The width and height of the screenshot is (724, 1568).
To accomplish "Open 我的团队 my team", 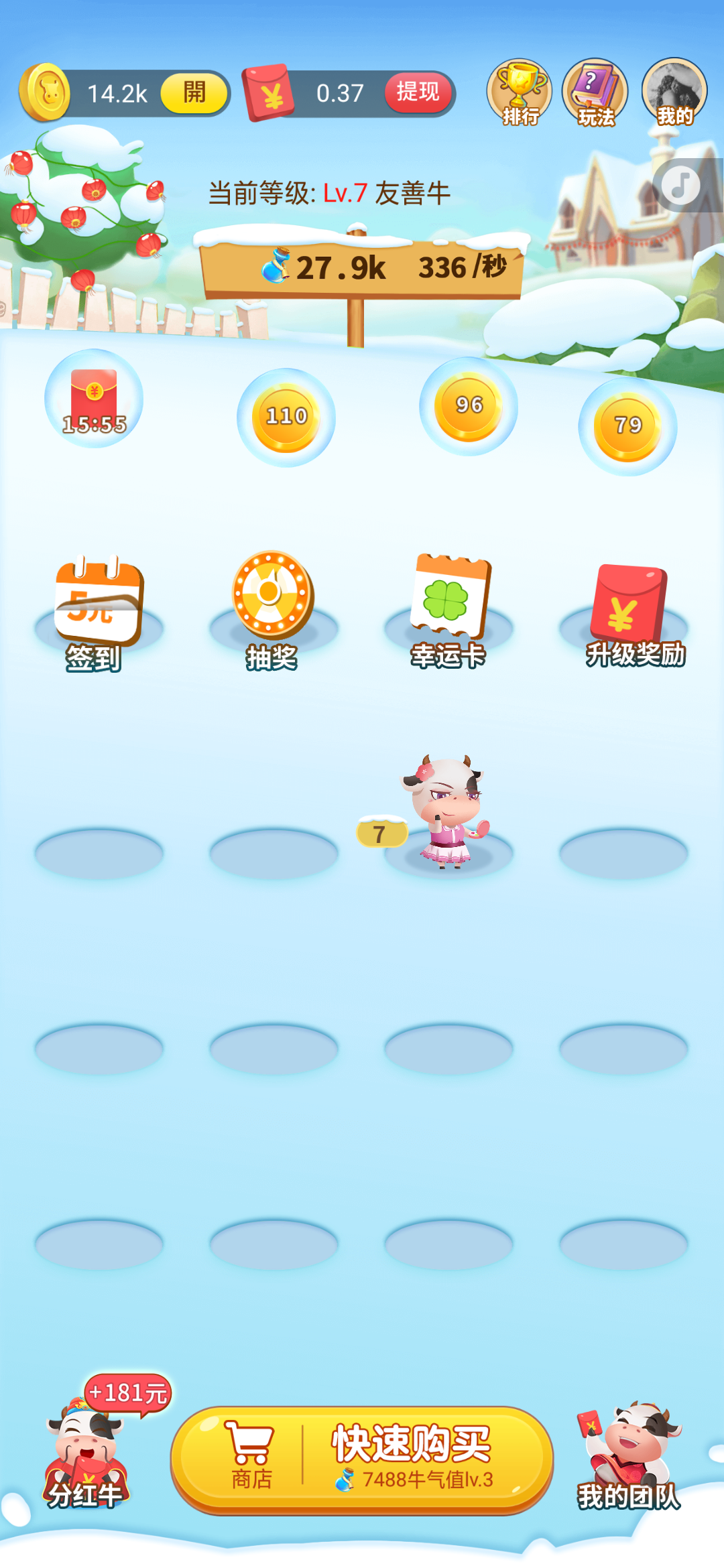I will click(630, 1455).
